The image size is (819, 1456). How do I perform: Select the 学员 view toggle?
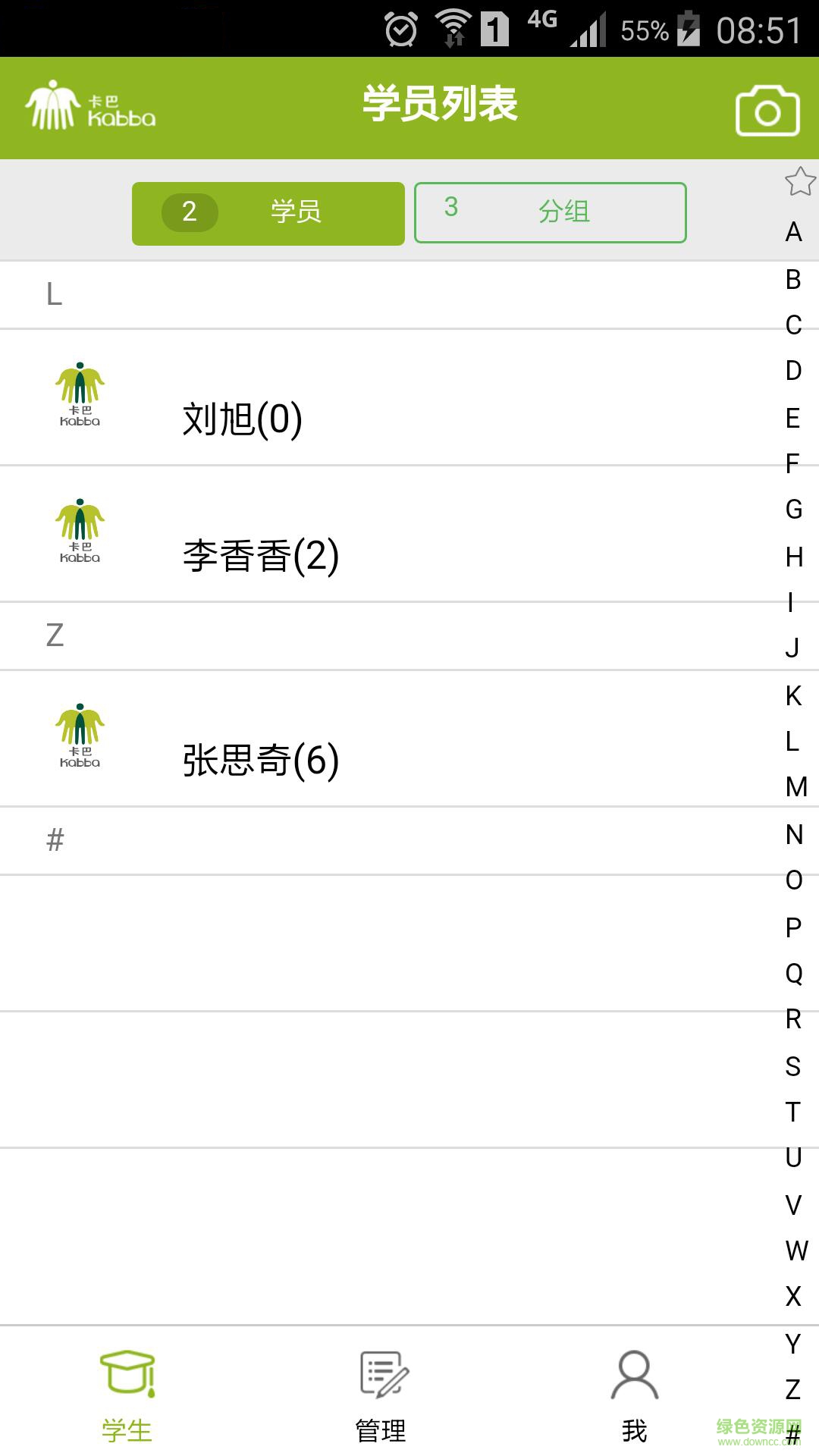pos(267,213)
